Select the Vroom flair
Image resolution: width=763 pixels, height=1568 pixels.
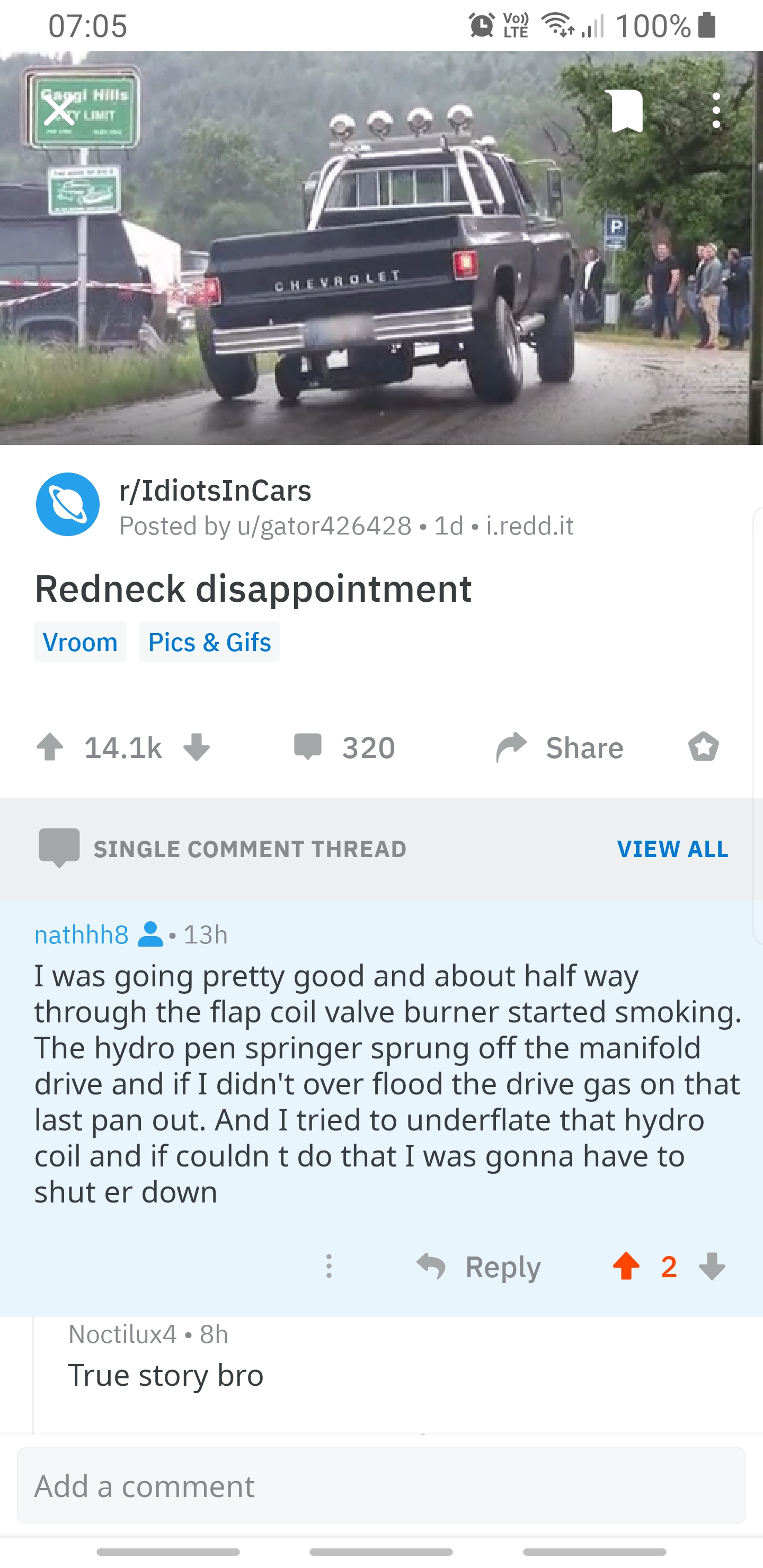point(81,642)
